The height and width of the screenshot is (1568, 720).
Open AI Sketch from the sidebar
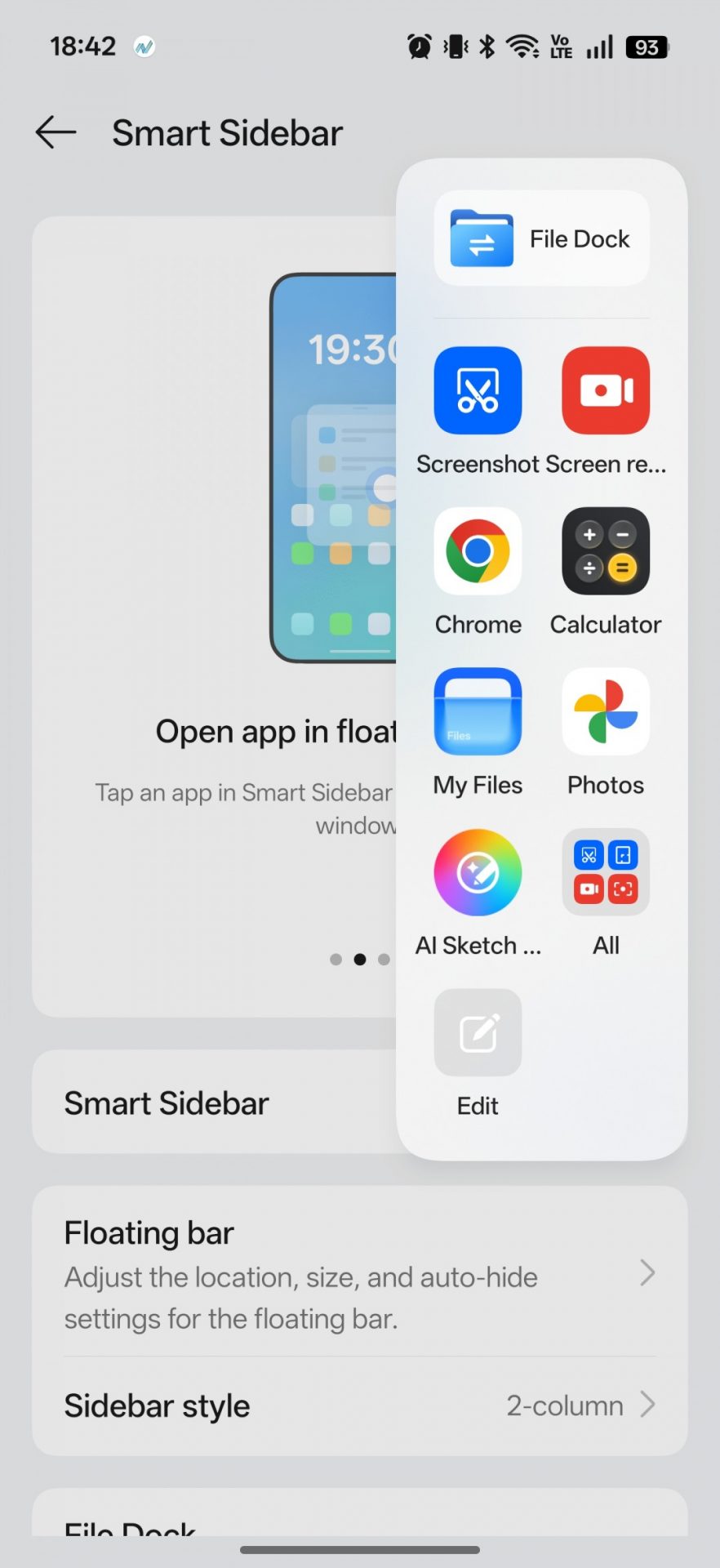coord(478,872)
